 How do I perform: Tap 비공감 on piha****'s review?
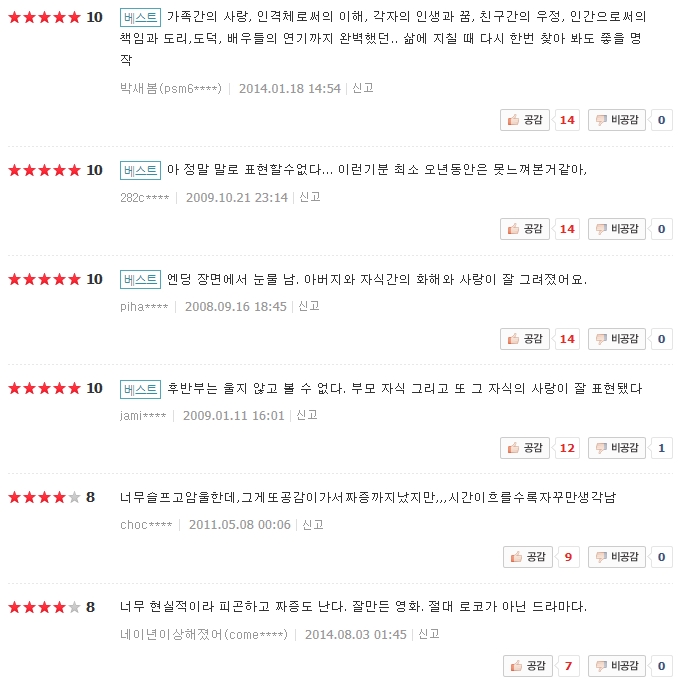616,339
